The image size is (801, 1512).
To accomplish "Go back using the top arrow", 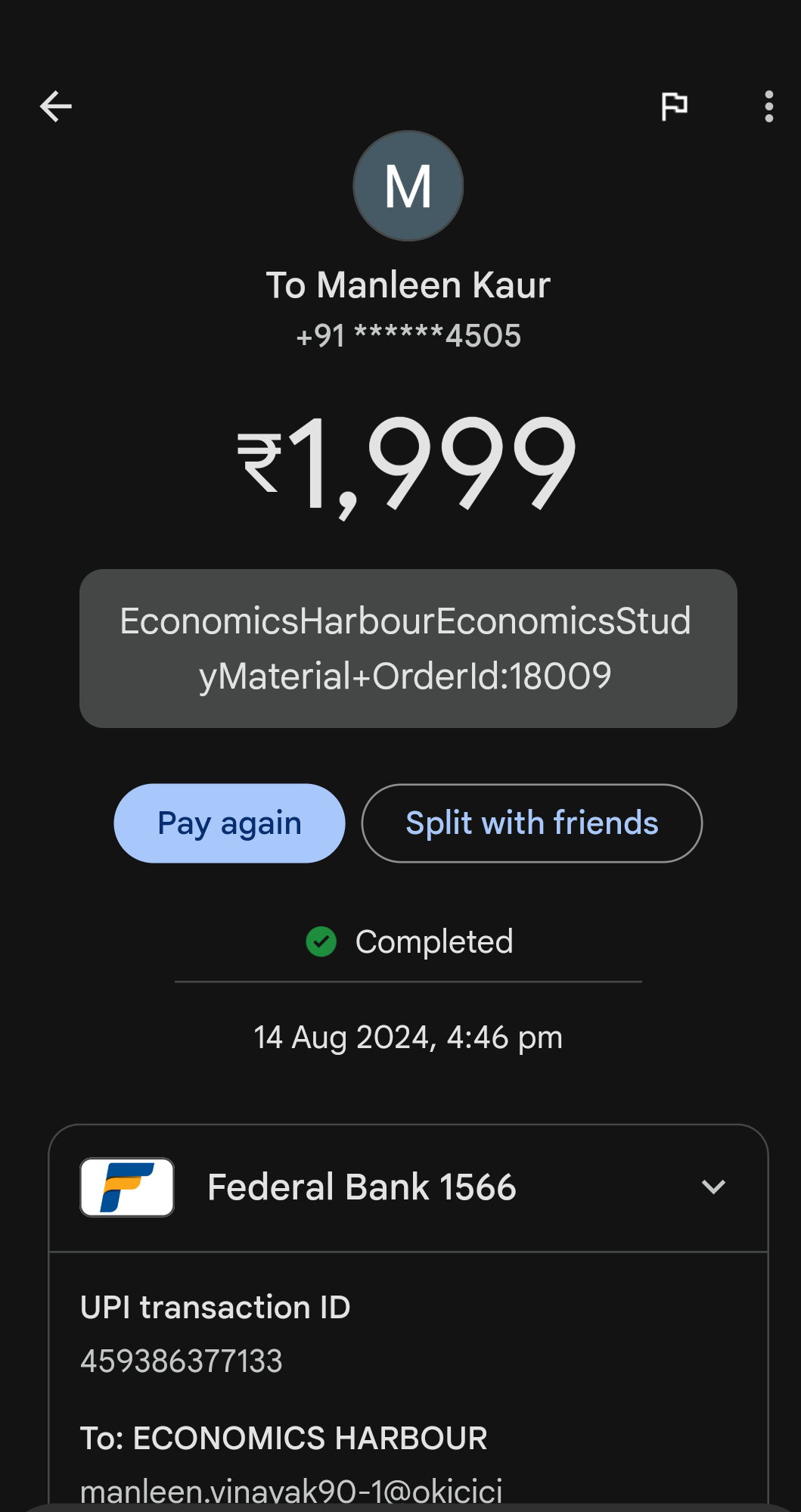I will 56,106.
